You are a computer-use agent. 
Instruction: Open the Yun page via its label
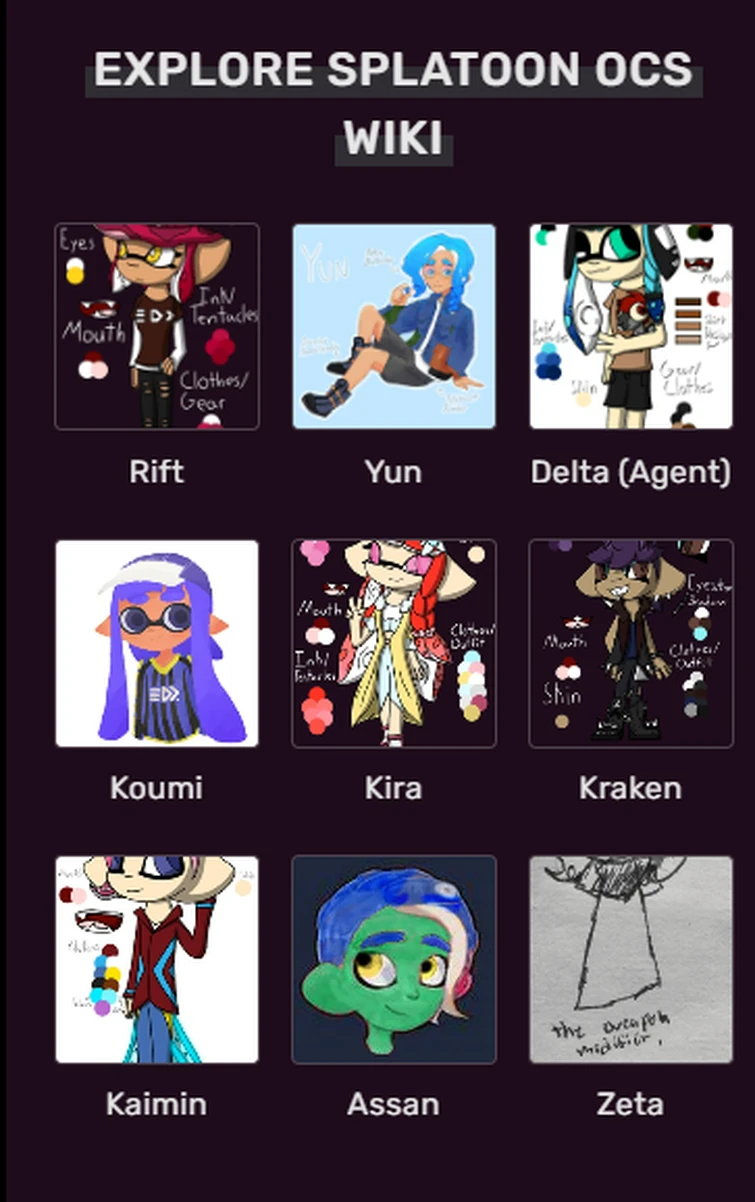(x=394, y=471)
